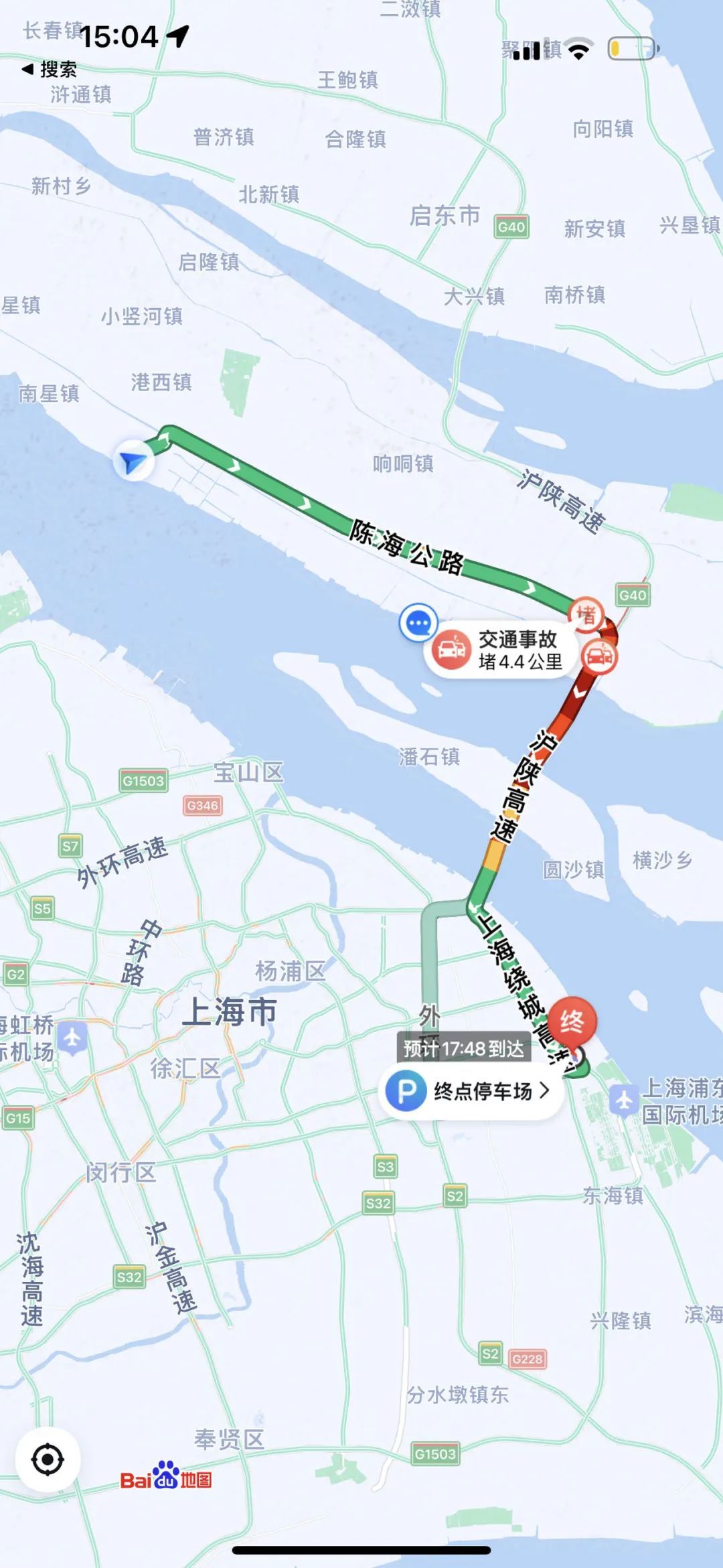Return to the 搜索 app via the back link
723x1568 pixels.
point(50,69)
